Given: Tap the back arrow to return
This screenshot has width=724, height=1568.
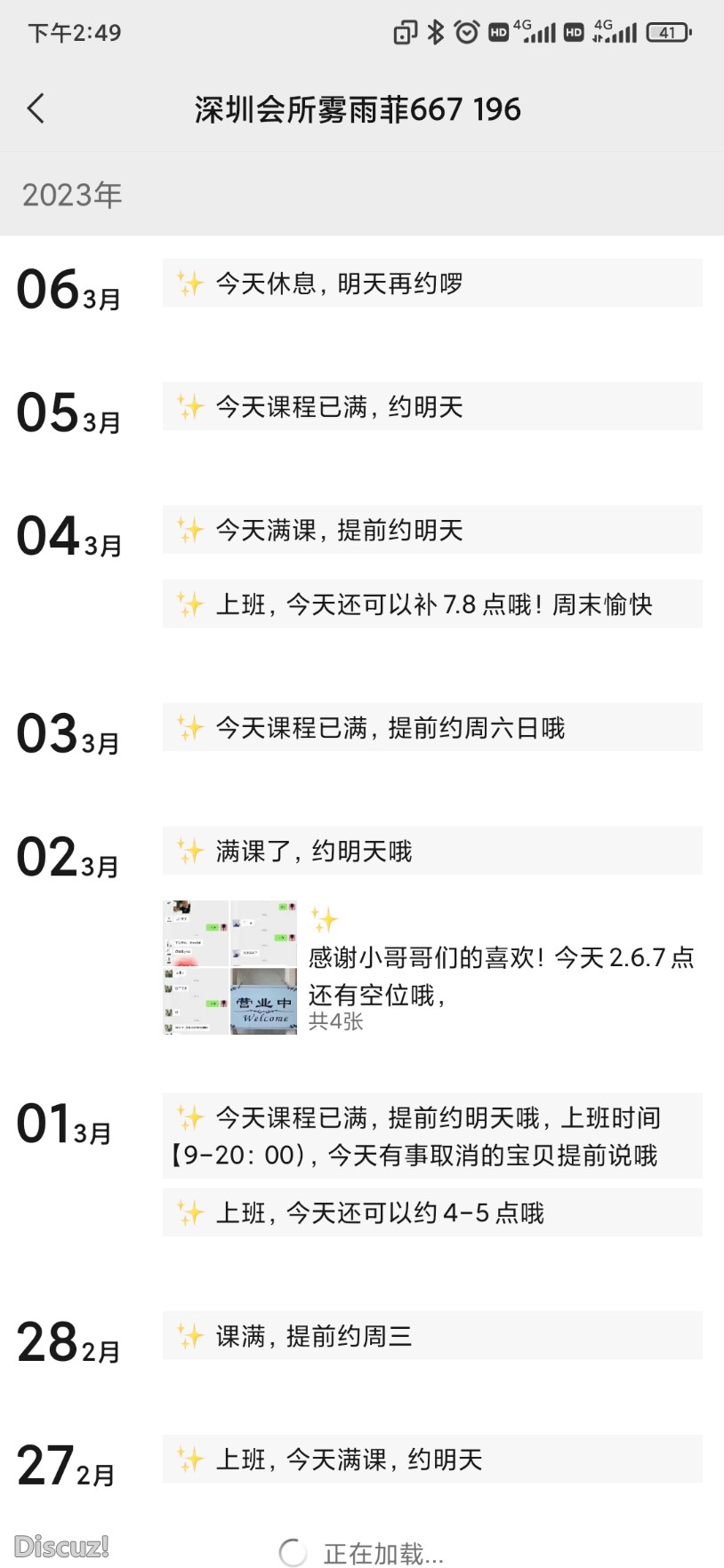Looking at the screenshot, I should [x=36, y=107].
